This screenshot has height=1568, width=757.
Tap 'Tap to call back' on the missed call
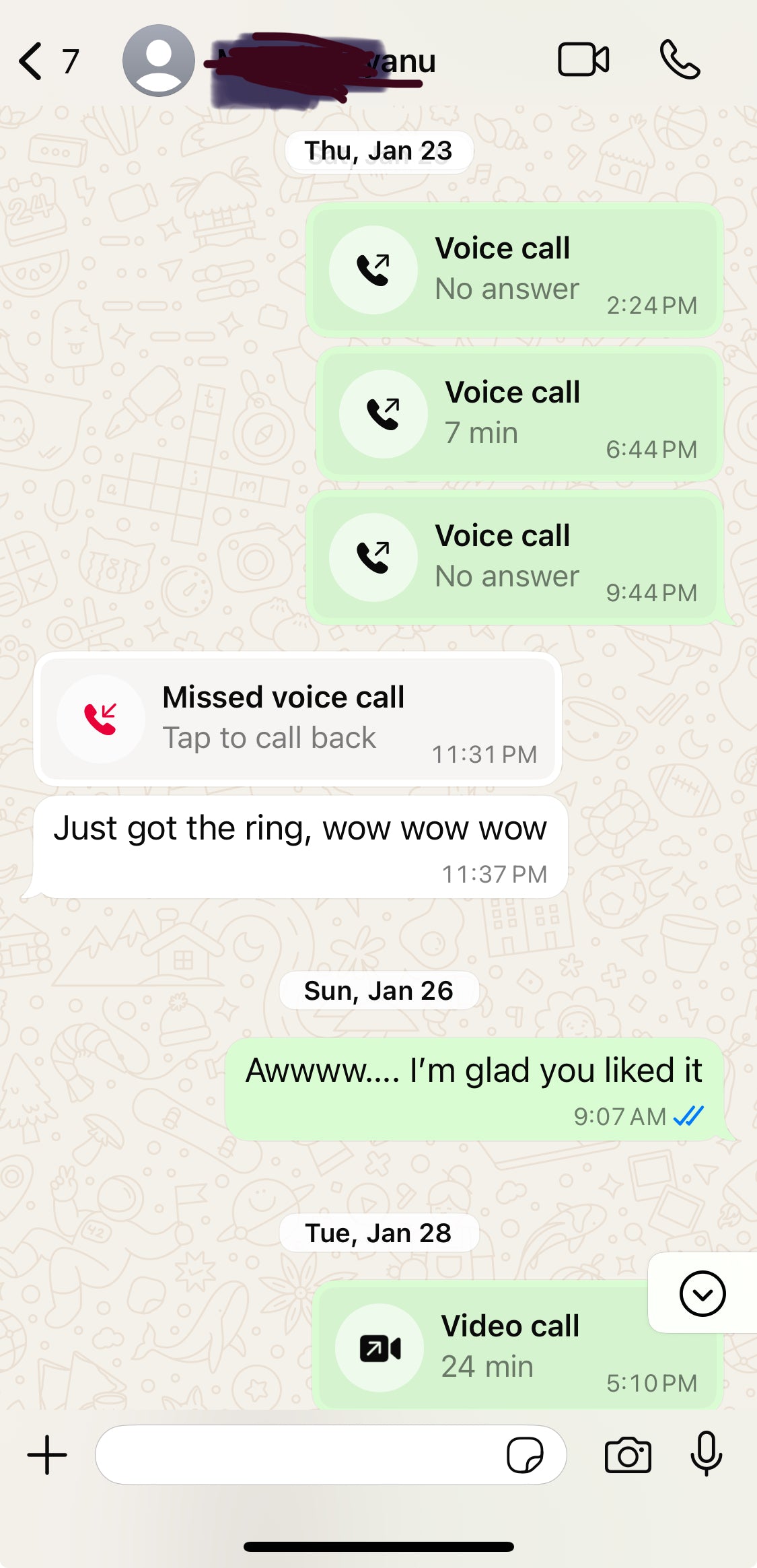[268, 737]
